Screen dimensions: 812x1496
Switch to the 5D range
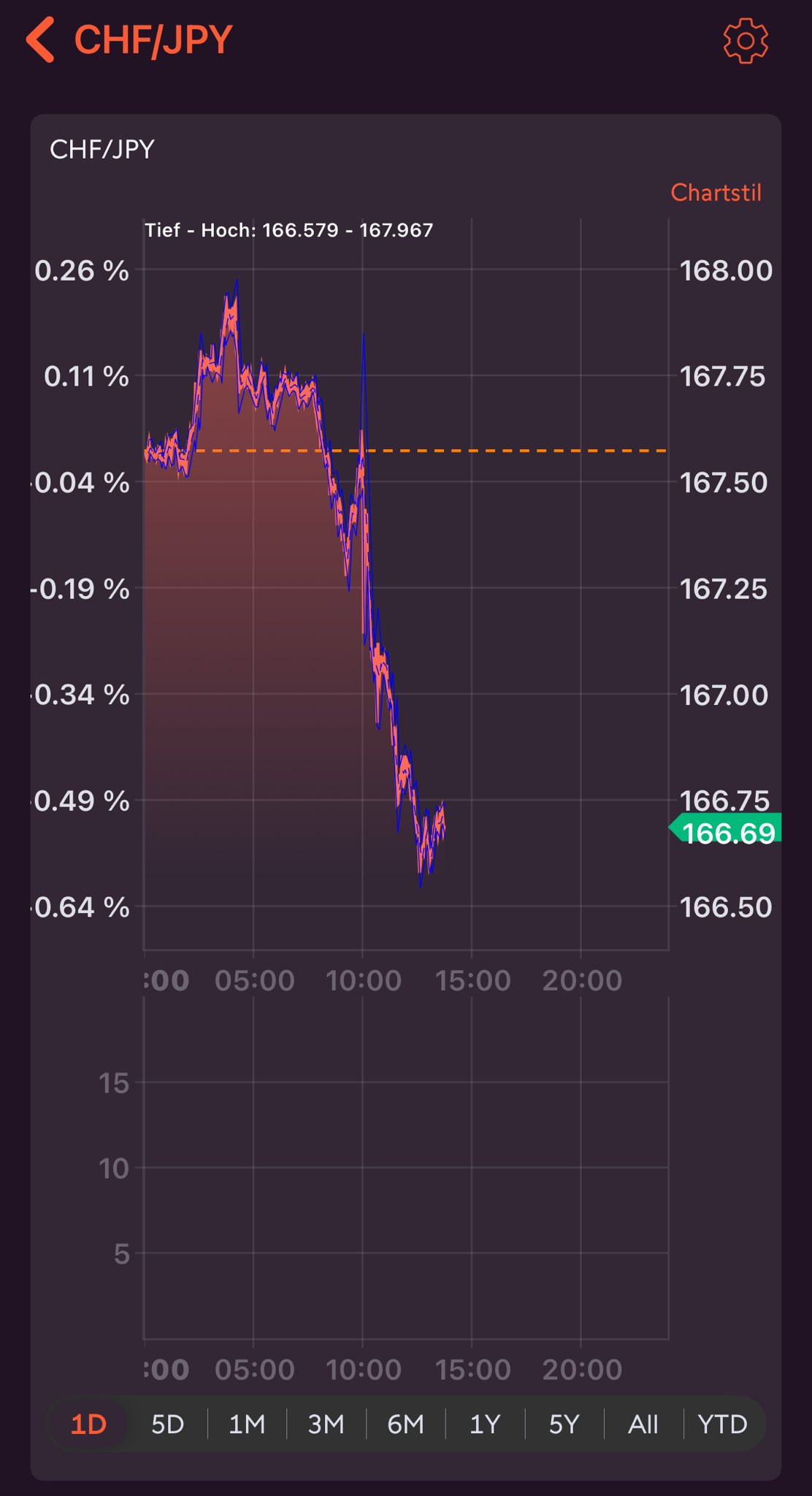pos(167,1424)
